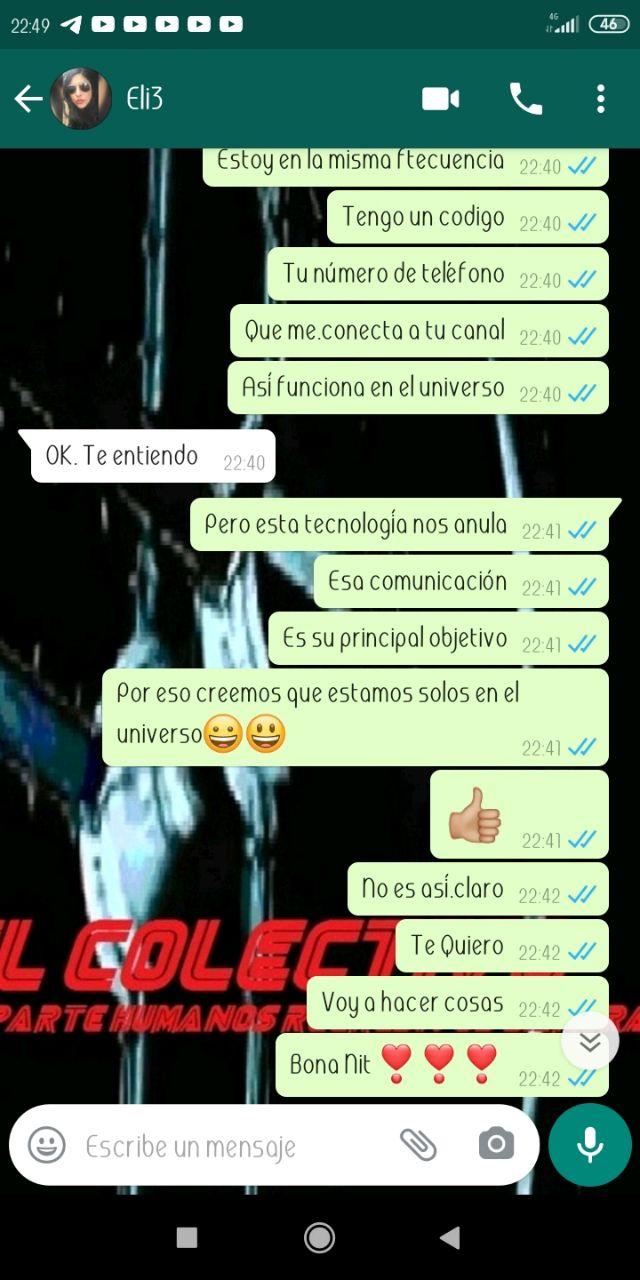Attach a file with the paperclip
The image size is (640, 1280).
[418, 1144]
